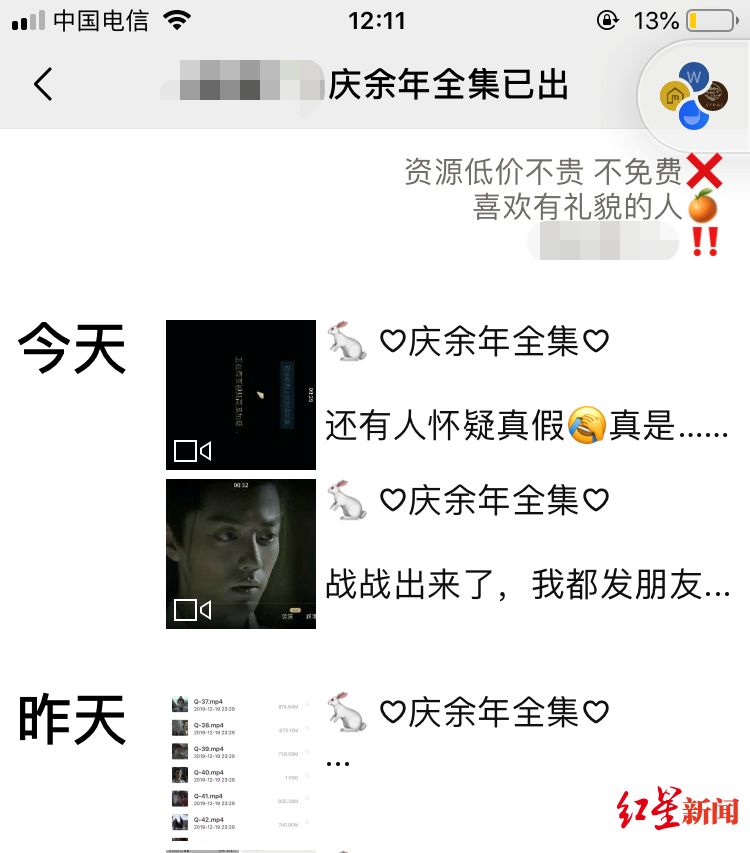Open the floating app cluster bubble

(694, 95)
